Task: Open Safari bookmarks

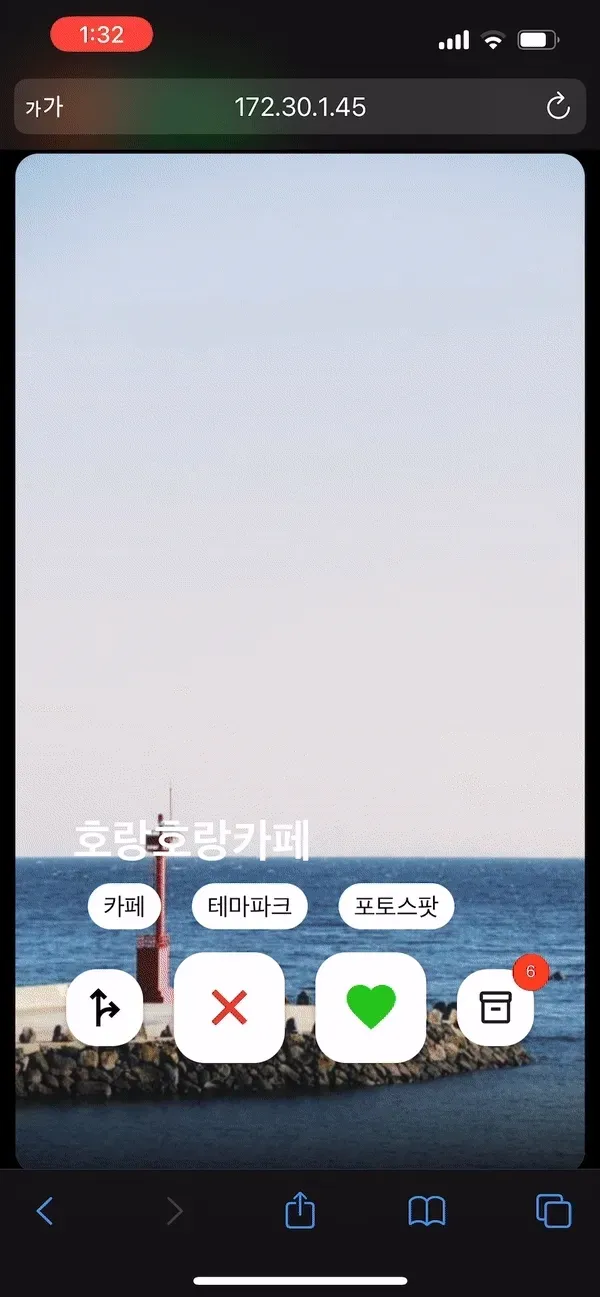Action: click(x=427, y=1211)
